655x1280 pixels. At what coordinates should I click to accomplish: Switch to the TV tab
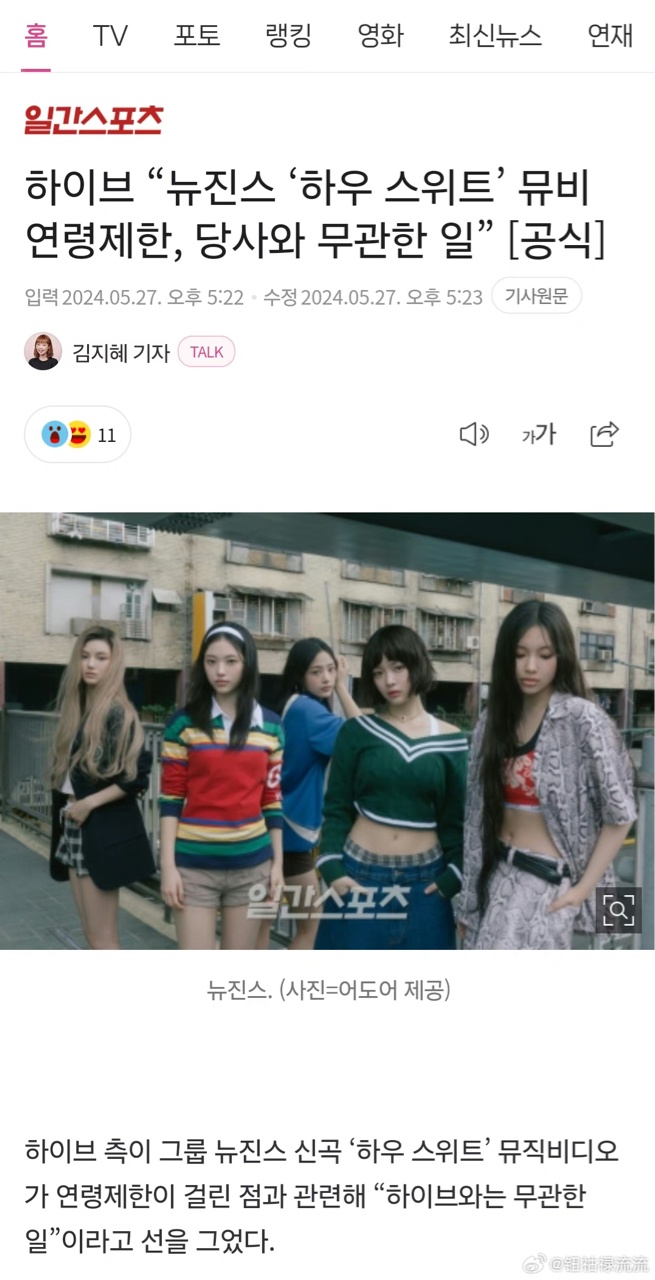click(x=111, y=37)
